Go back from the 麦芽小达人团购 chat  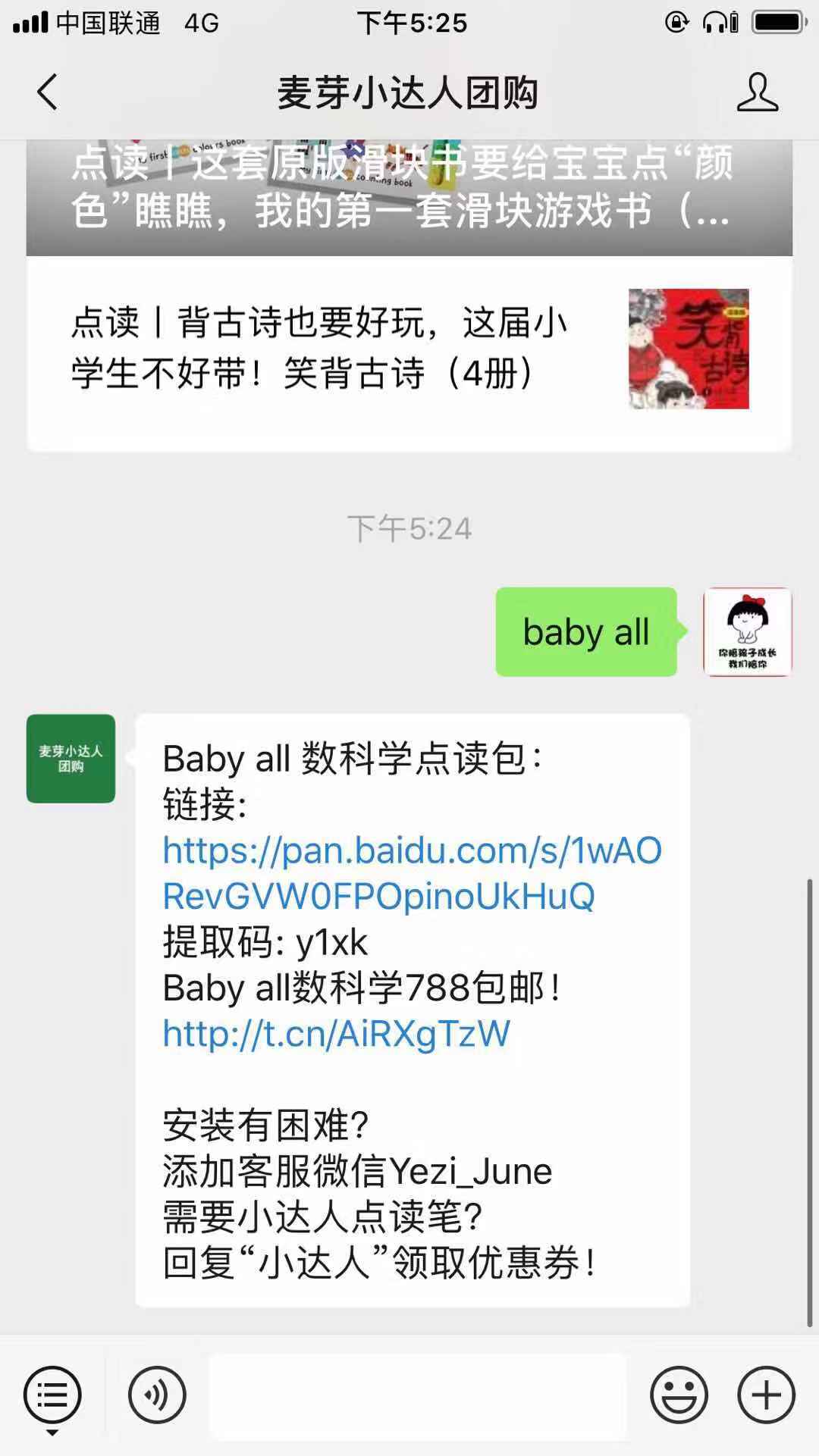tap(47, 92)
